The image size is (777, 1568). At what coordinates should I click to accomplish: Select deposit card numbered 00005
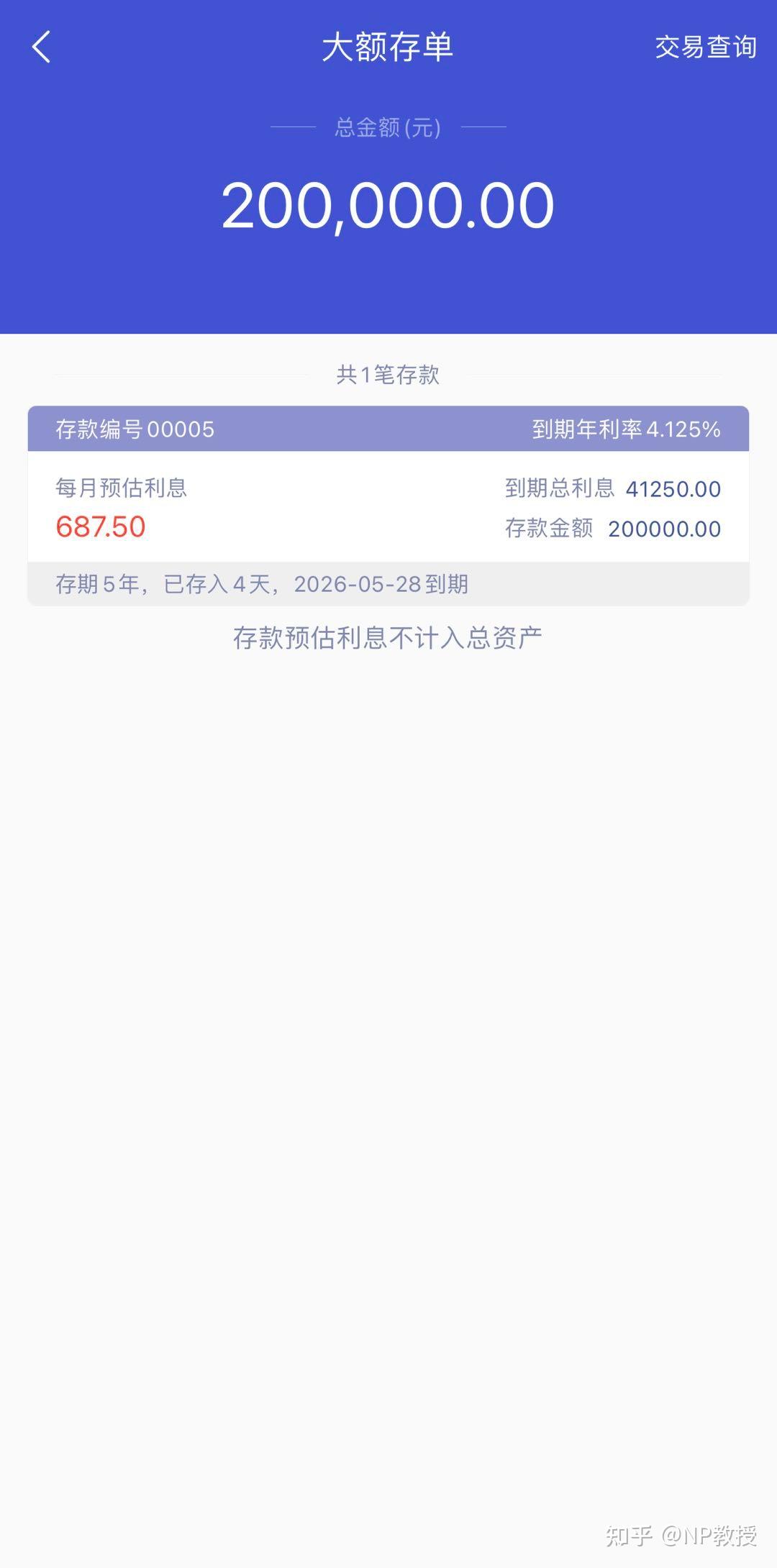coord(388,503)
